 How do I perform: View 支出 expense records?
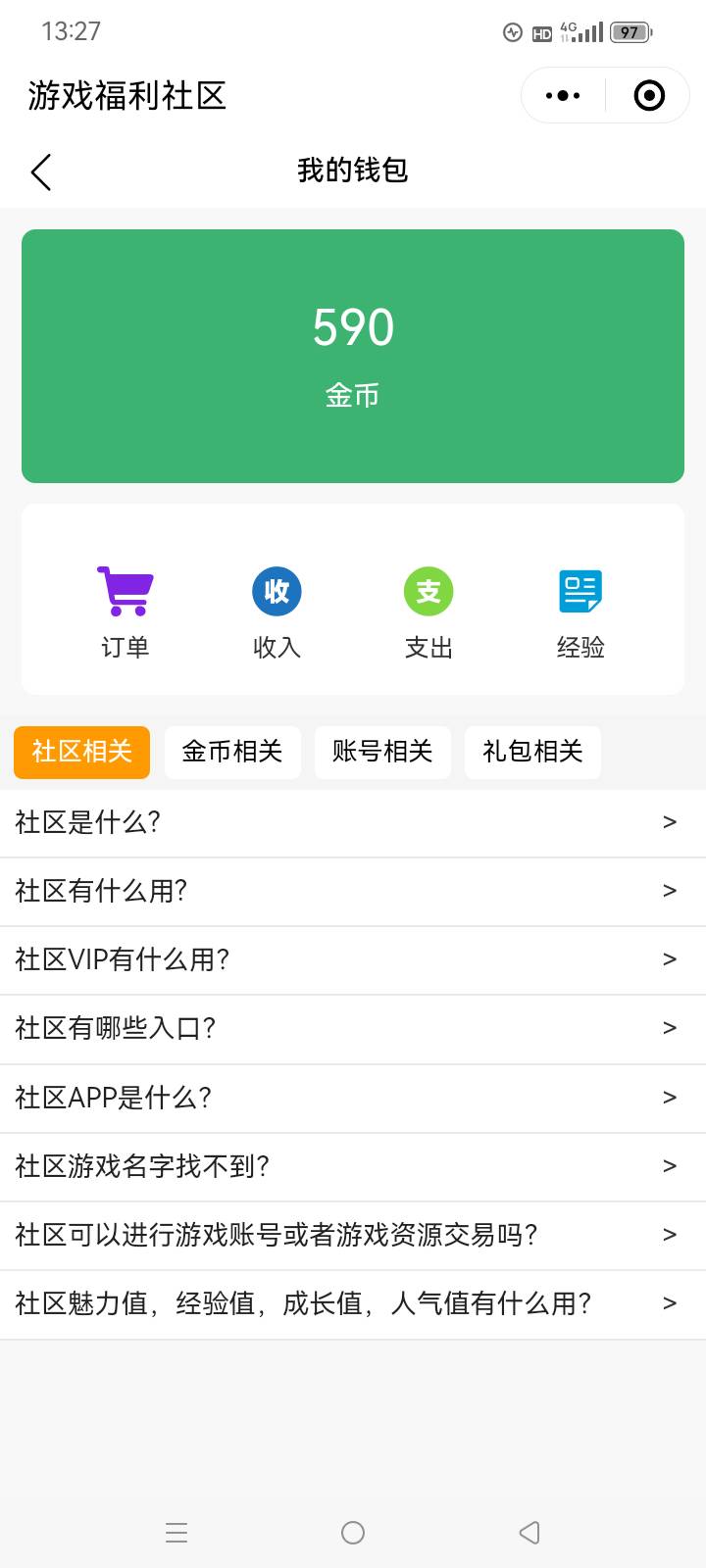click(x=429, y=612)
